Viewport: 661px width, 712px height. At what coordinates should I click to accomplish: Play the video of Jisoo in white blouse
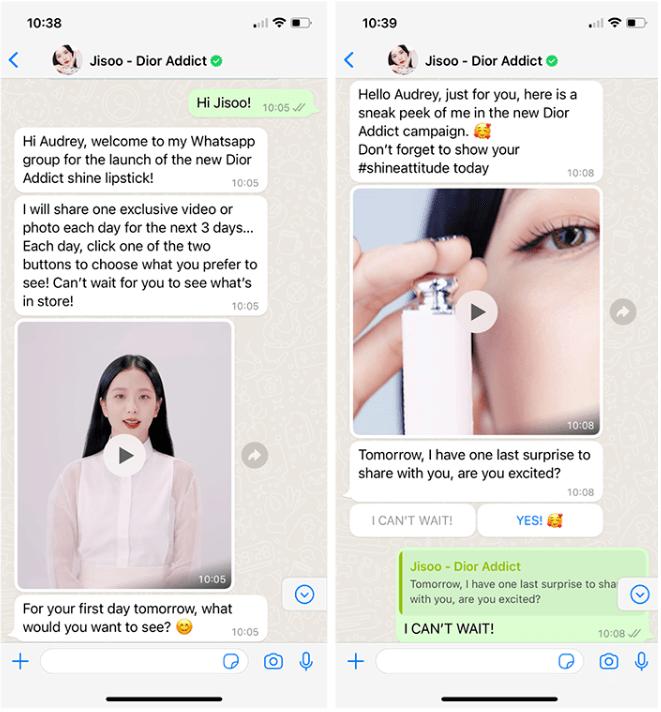click(125, 455)
